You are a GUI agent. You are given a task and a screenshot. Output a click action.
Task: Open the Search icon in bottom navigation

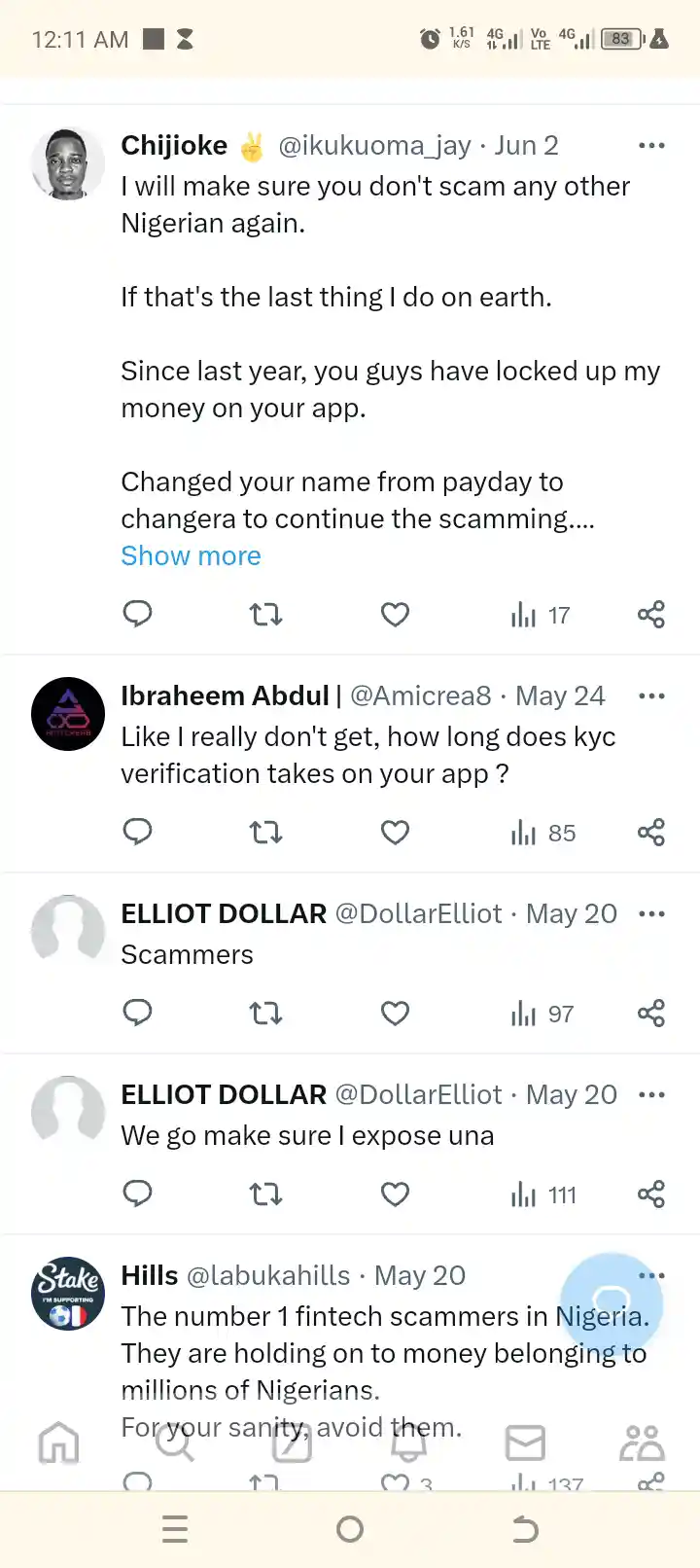point(175,1443)
